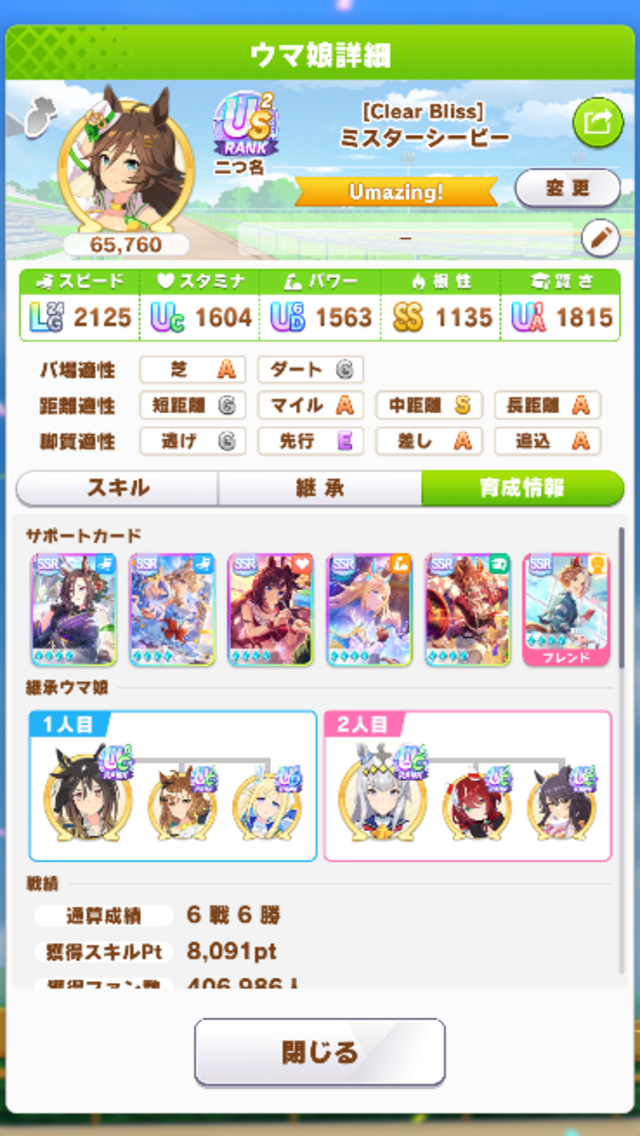Switch to the スキル tab
Image resolution: width=640 pixels, height=1136 pixels.
click(x=118, y=487)
